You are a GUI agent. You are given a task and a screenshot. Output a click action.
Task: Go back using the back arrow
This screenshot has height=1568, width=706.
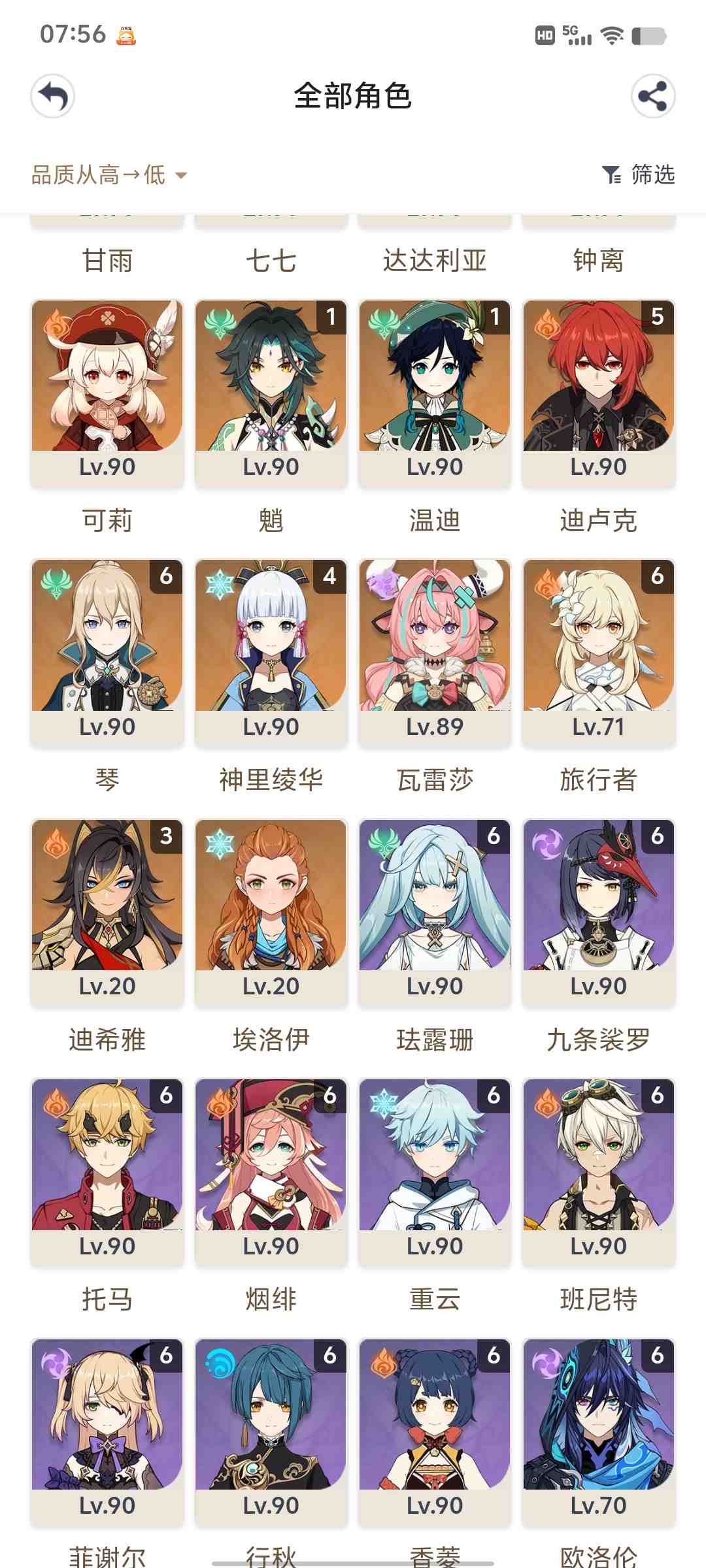coord(52,97)
